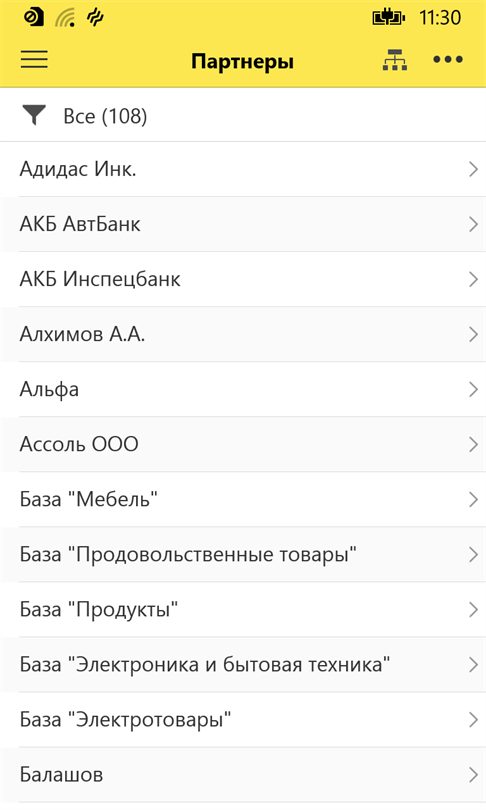Screen dimensions: 486x810
Task: Open partner Адидас Инк.
Action: [x=243, y=169]
